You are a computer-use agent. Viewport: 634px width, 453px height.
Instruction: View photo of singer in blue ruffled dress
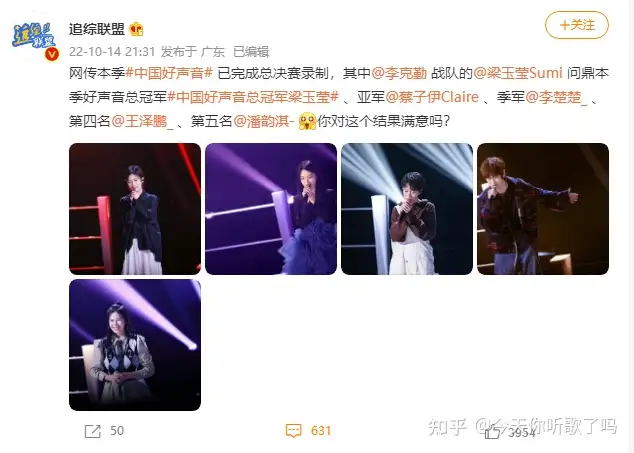tap(270, 209)
